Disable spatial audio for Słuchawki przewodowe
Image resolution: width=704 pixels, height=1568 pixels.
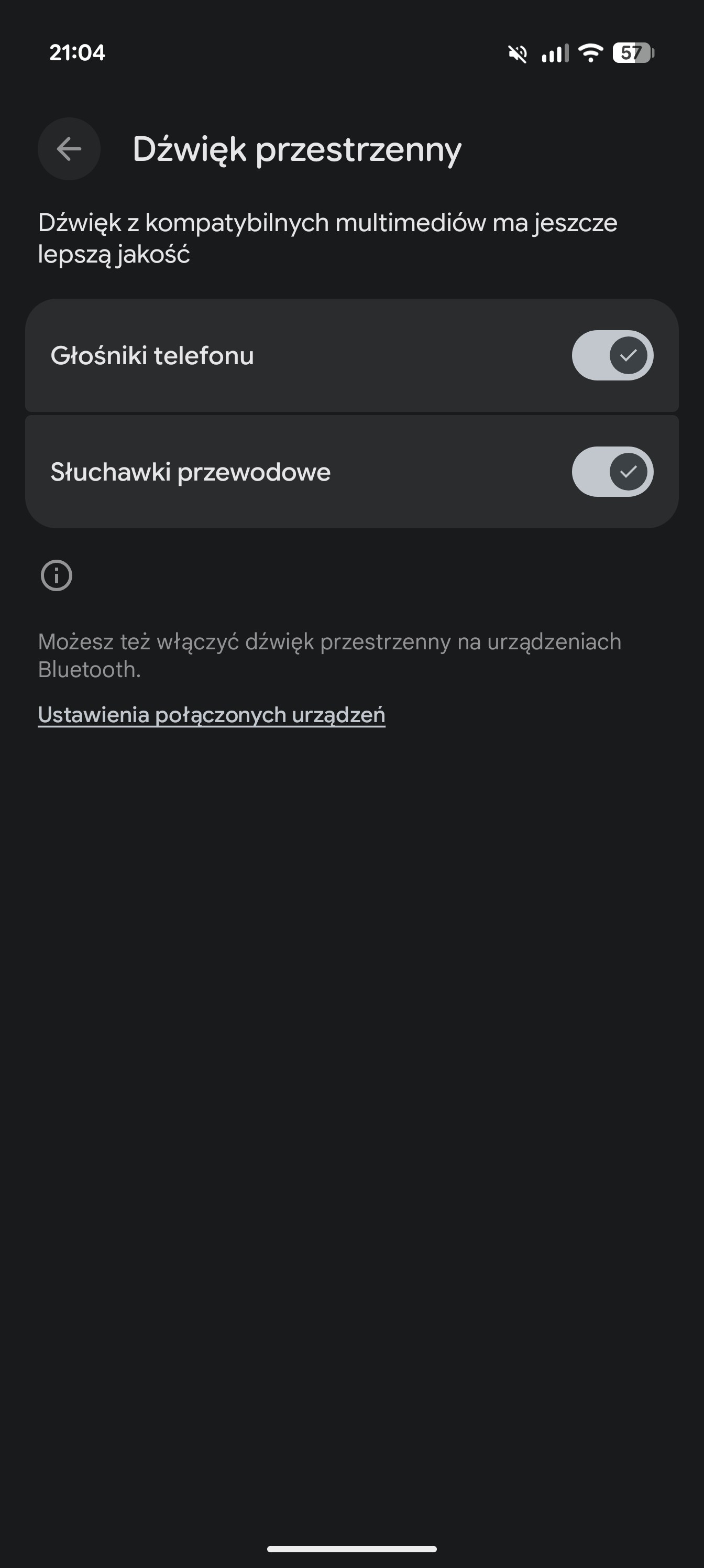[x=612, y=472]
